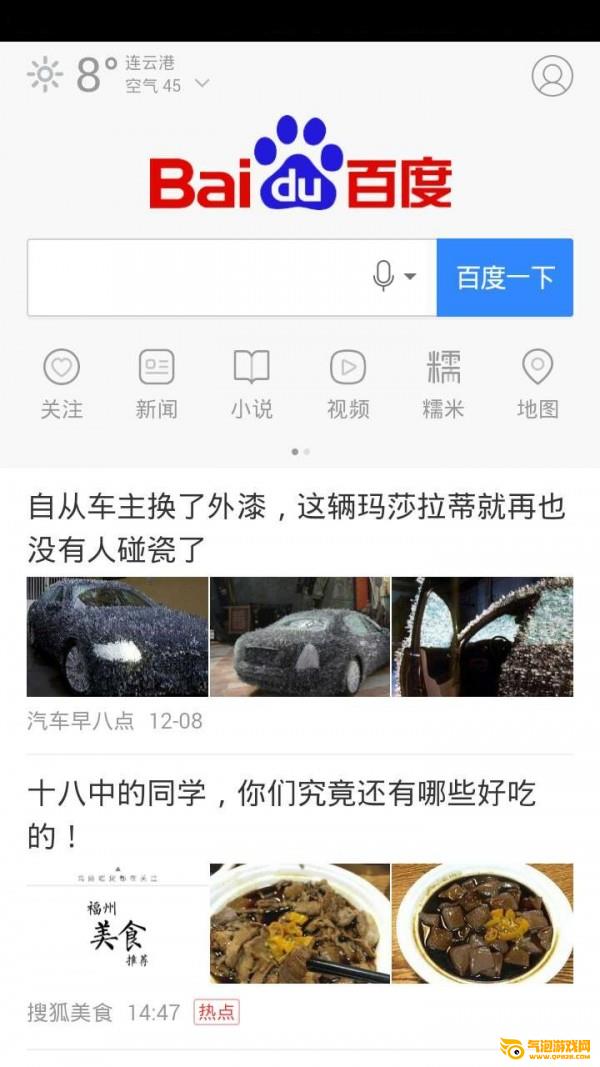
Task: Open the user account profile icon
Action: (x=552, y=76)
